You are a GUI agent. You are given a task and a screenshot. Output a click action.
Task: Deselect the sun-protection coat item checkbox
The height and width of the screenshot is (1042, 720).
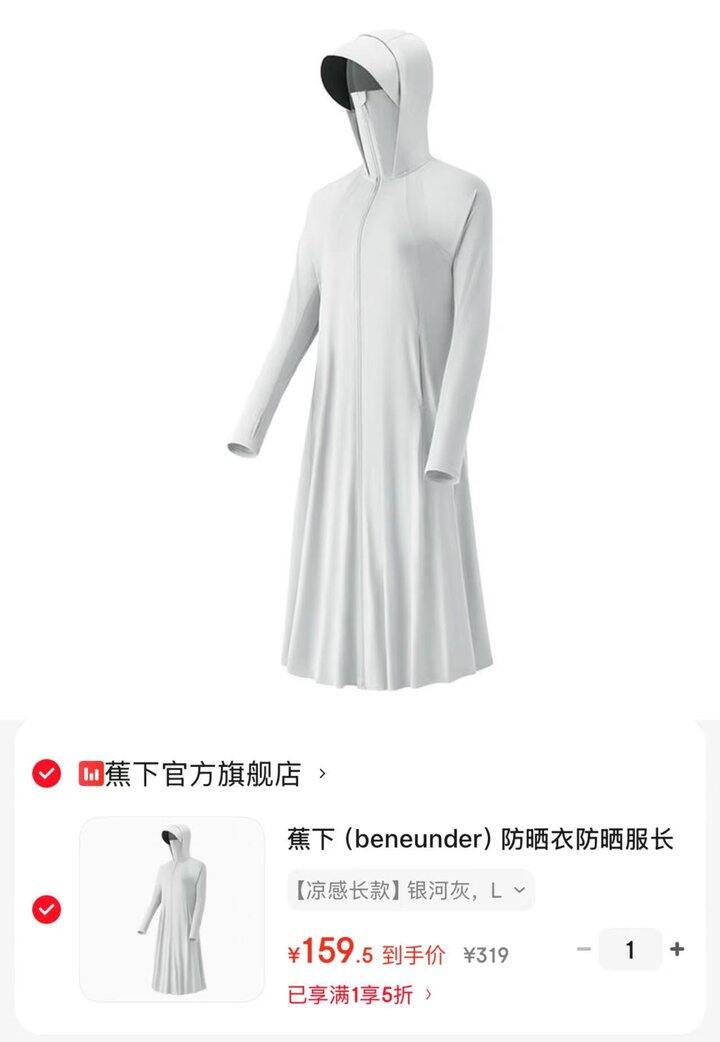click(46, 909)
